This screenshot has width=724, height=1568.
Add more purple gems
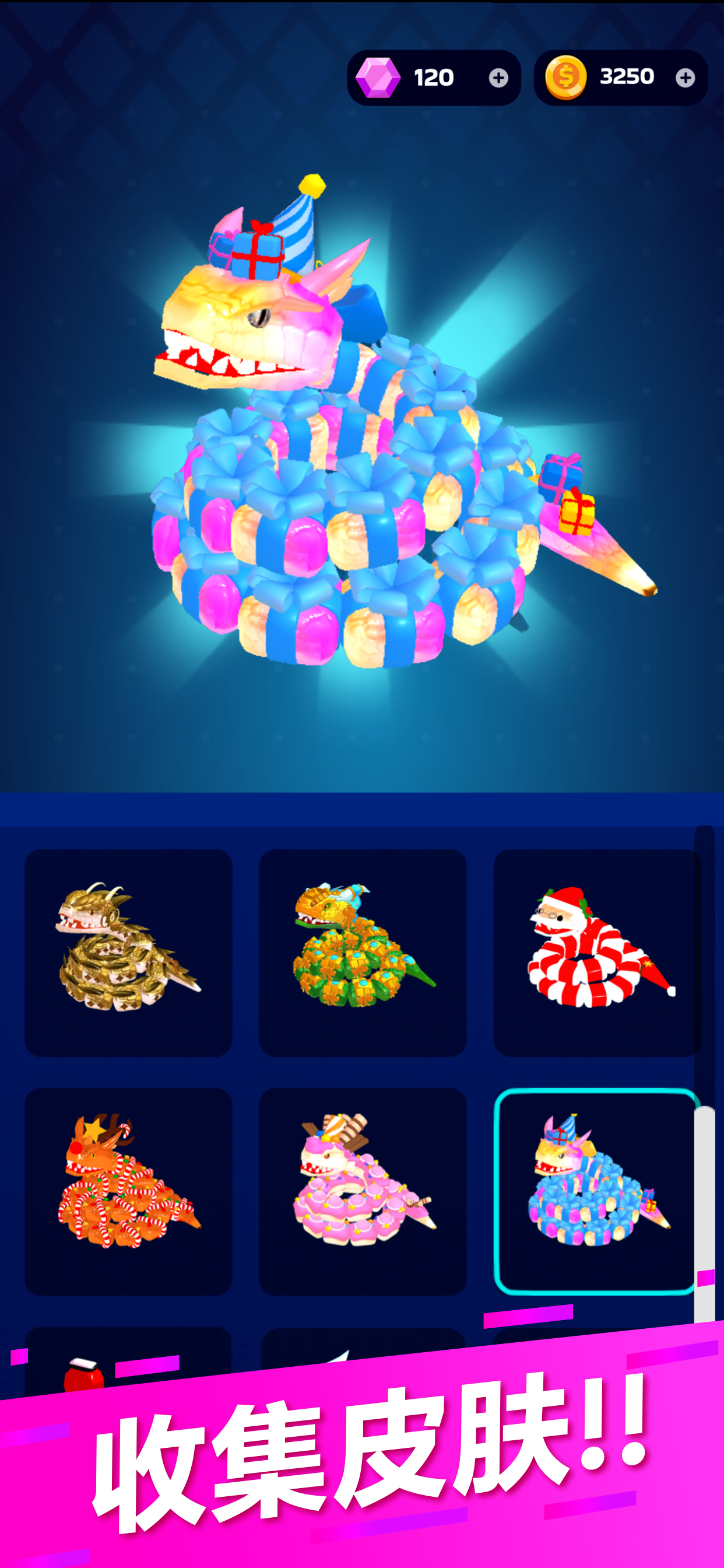(498, 78)
